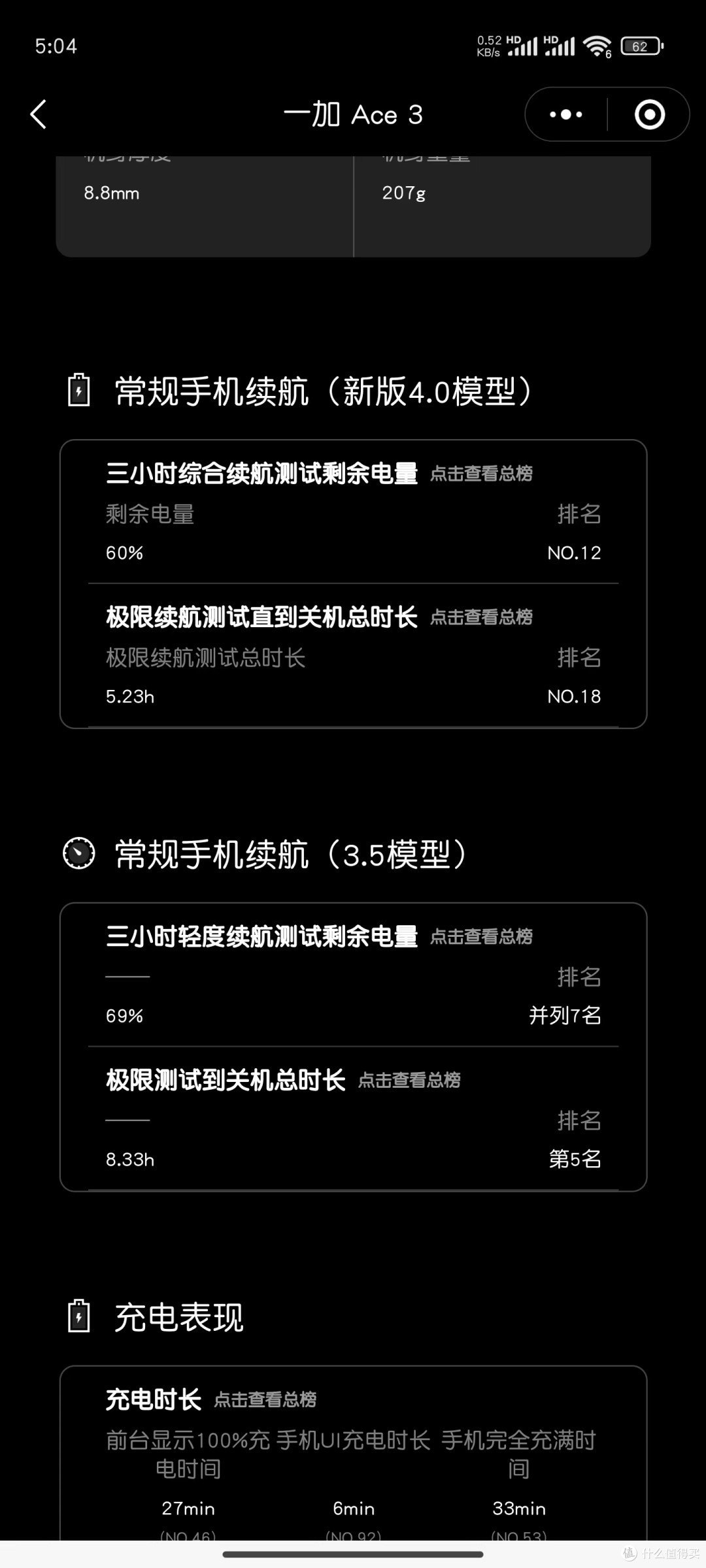Tap the back arrow to leave the page
Image resolution: width=706 pixels, height=1568 pixels.
click(37, 113)
